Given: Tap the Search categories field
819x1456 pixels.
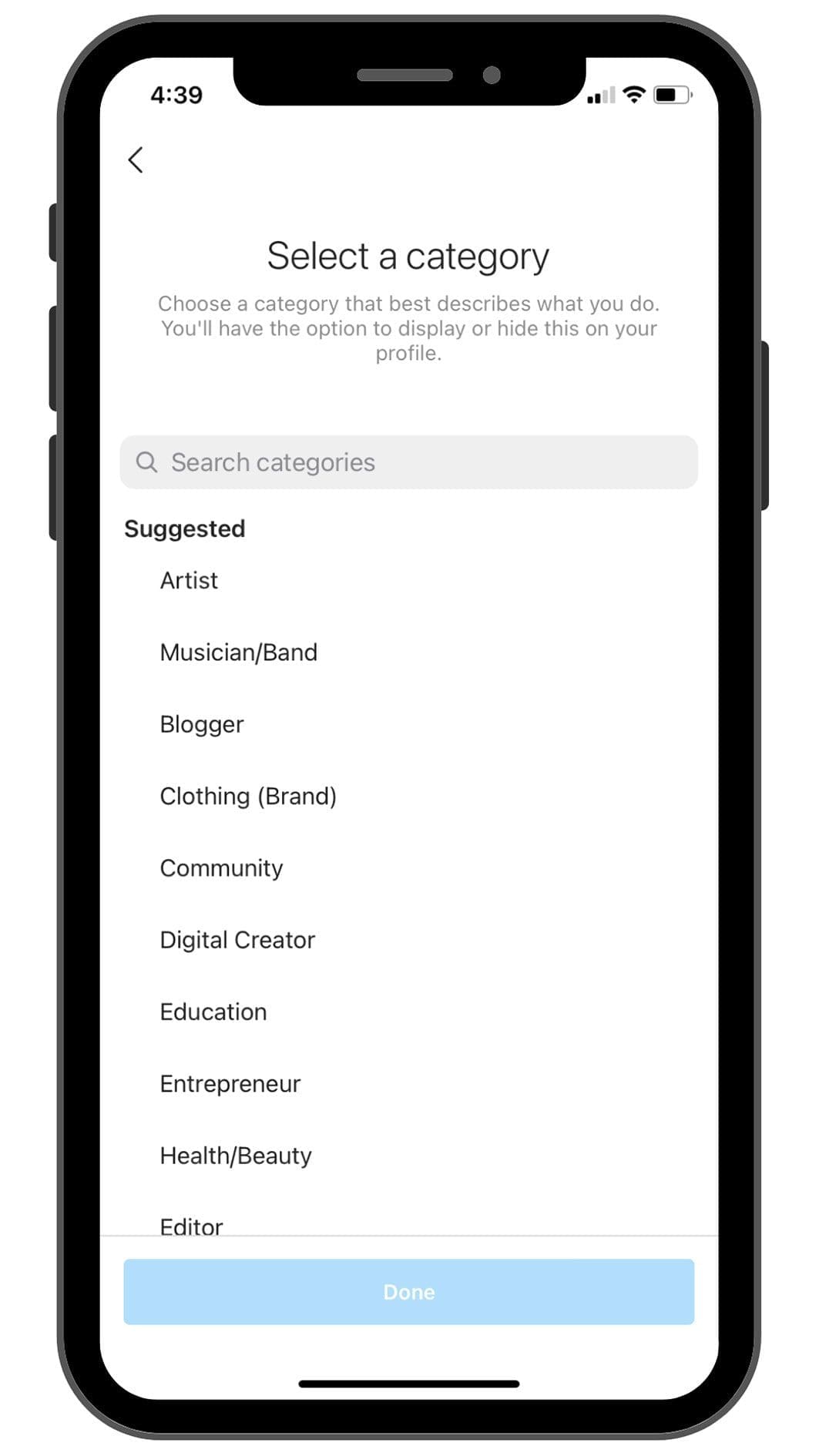Looking at the screenshot, I should pyautogui.click(x=408, y=462).
